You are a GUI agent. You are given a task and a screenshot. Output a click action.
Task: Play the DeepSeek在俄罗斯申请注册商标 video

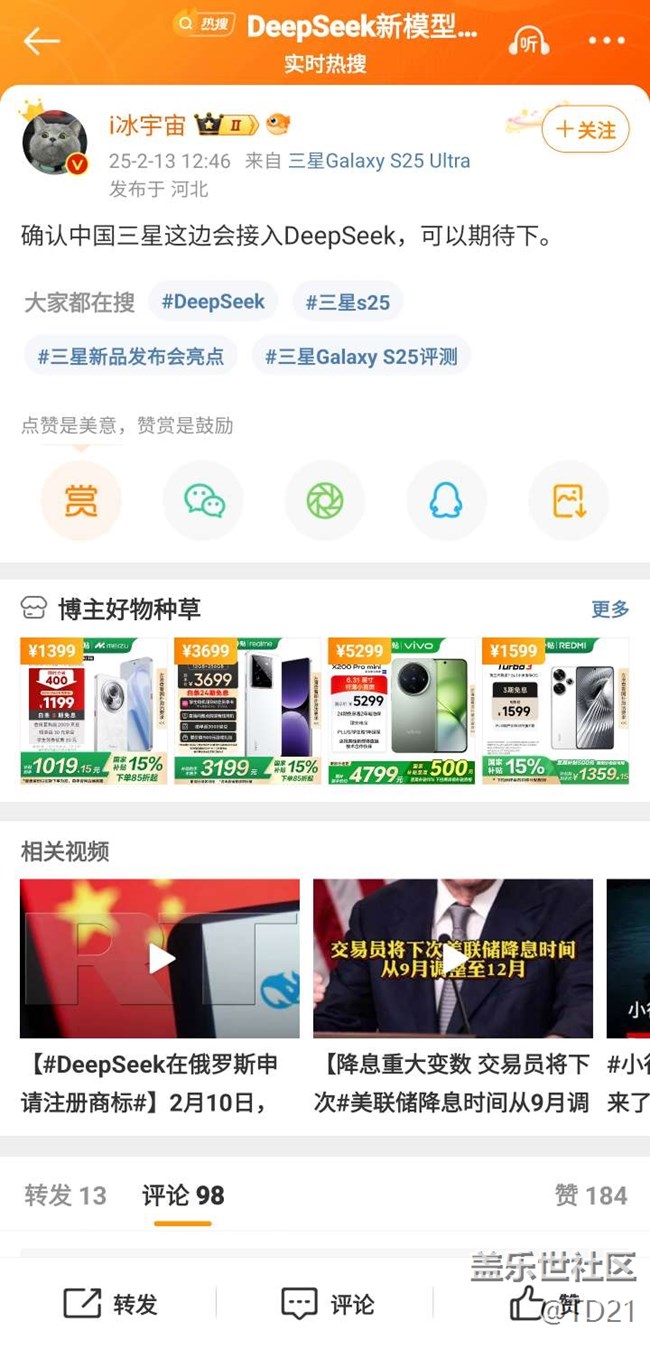click(160, 958)
